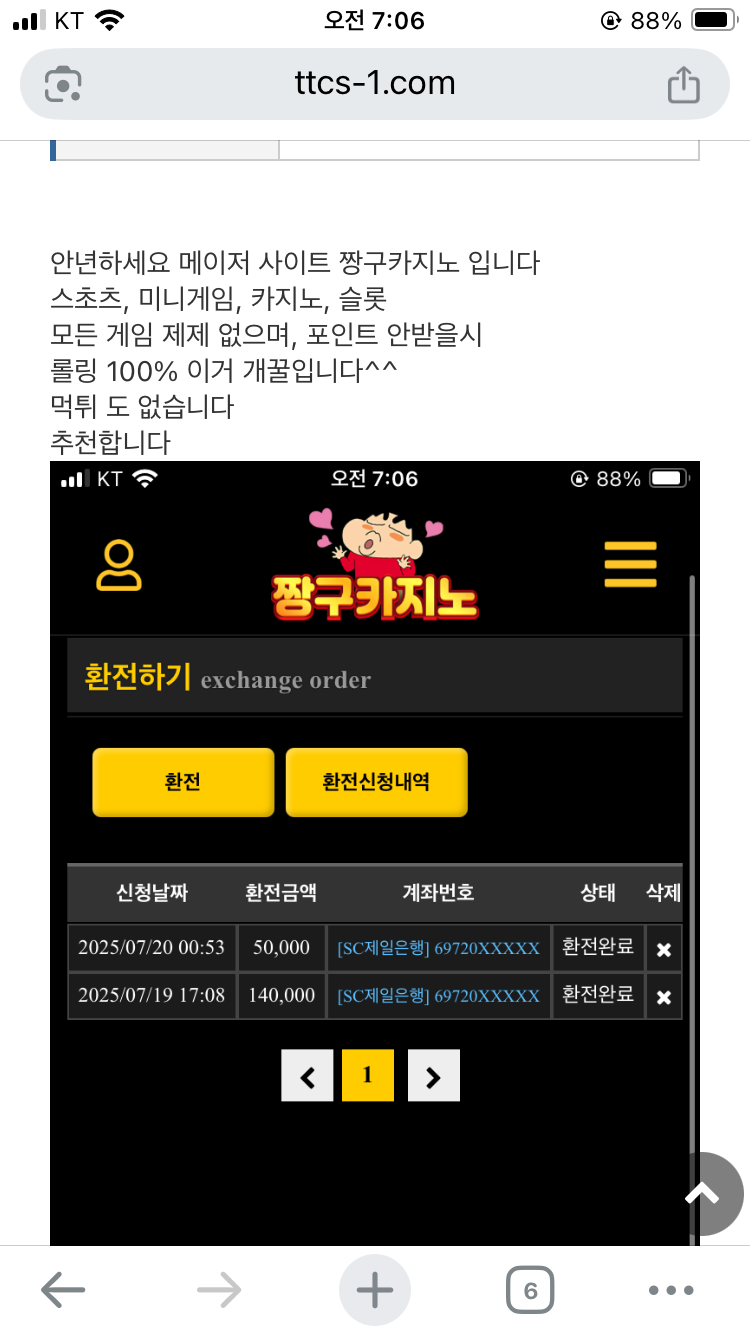The image size is (750, 1334).
Task: Open the lens camera search icon
Action: pyautogui.click(x=64, y=83)
